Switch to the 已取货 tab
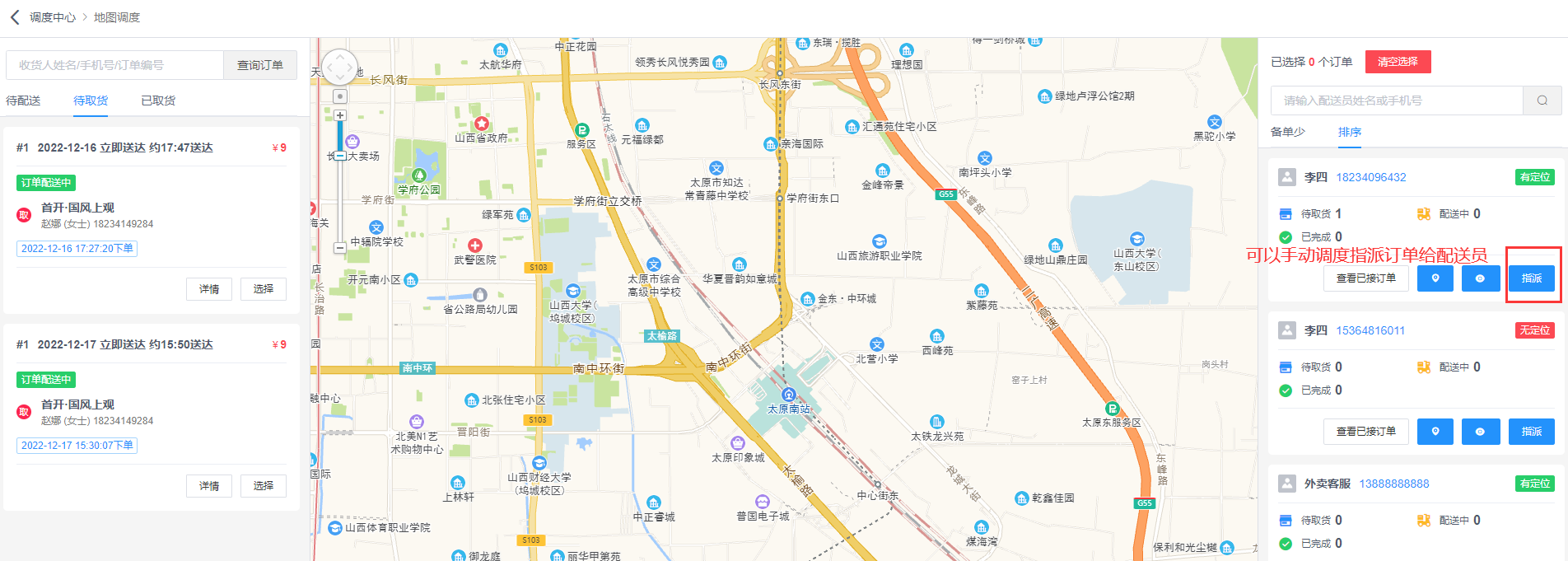 pyautogui.click(x=158, y=101)
